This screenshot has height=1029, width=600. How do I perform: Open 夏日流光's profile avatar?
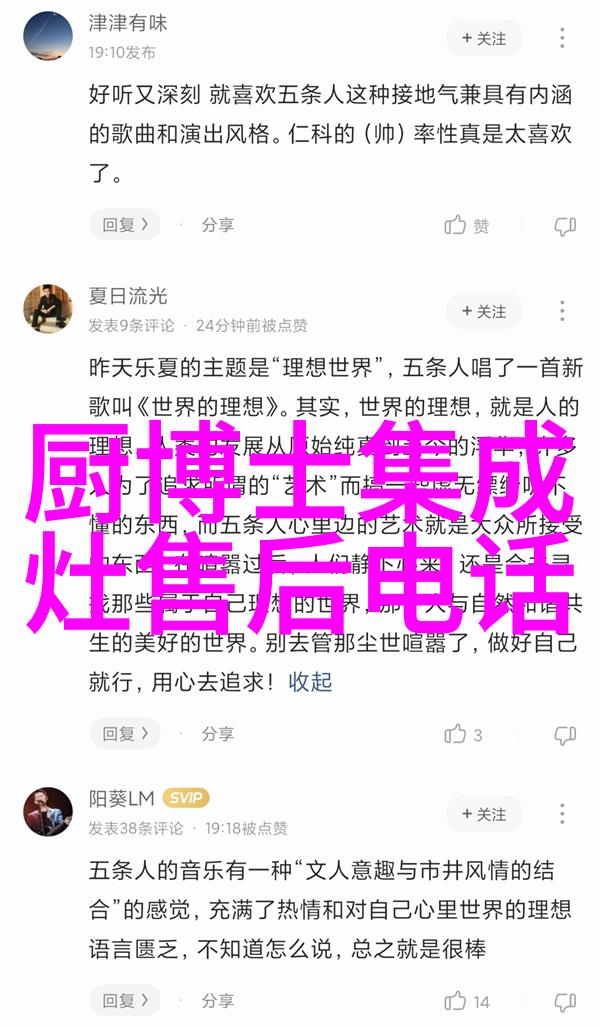(x=48, y=309)
